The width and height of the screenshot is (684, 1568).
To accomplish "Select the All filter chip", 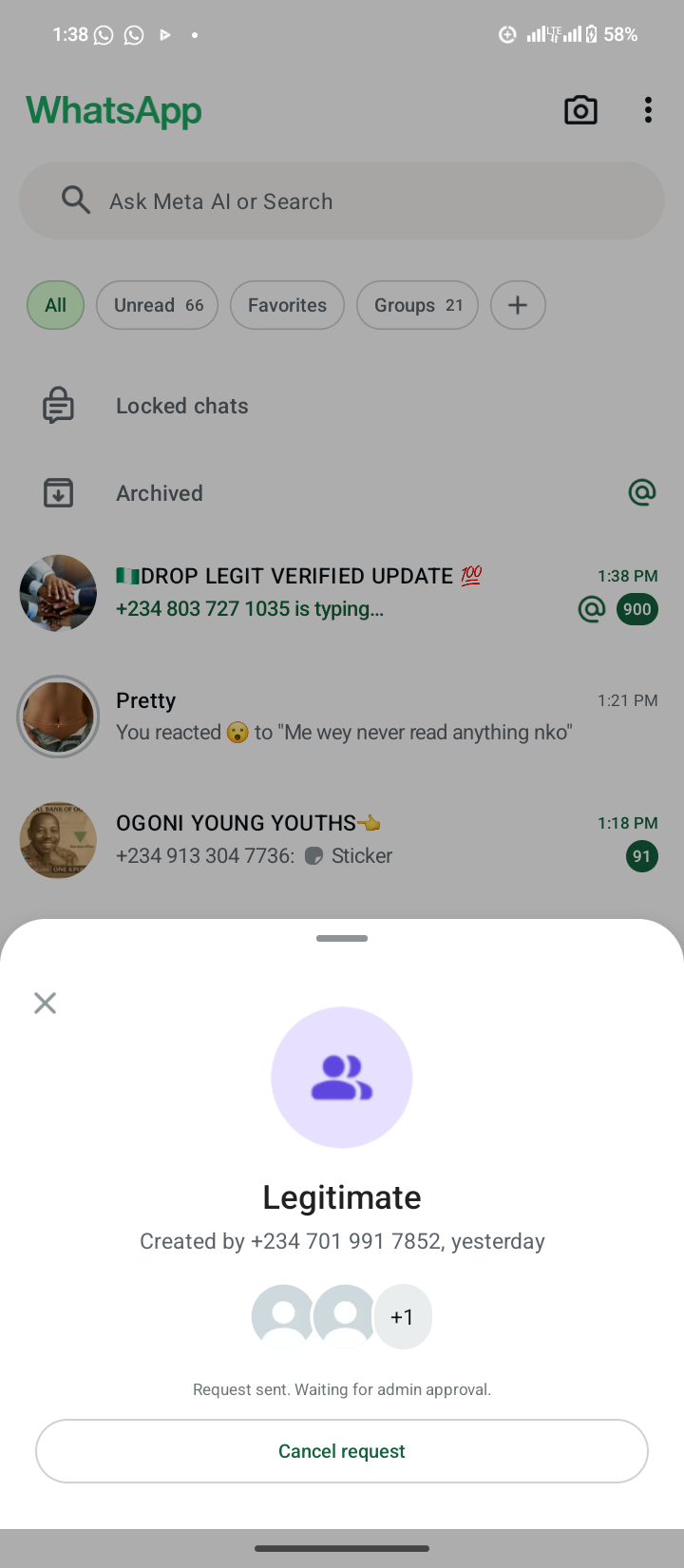I will (x=55, y=305).
